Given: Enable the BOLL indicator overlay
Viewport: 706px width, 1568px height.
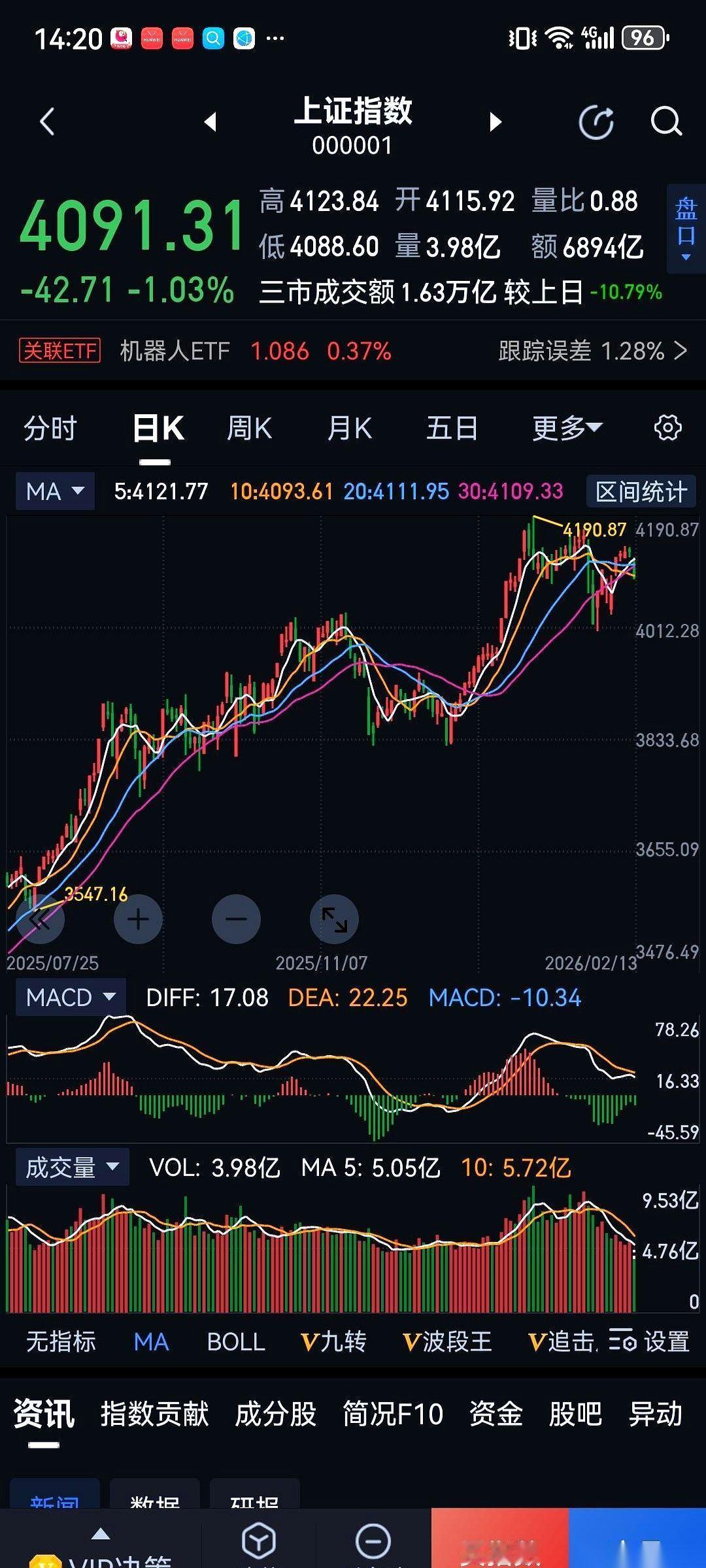Looking at the screenshot, I should [x=236, y=1343].
